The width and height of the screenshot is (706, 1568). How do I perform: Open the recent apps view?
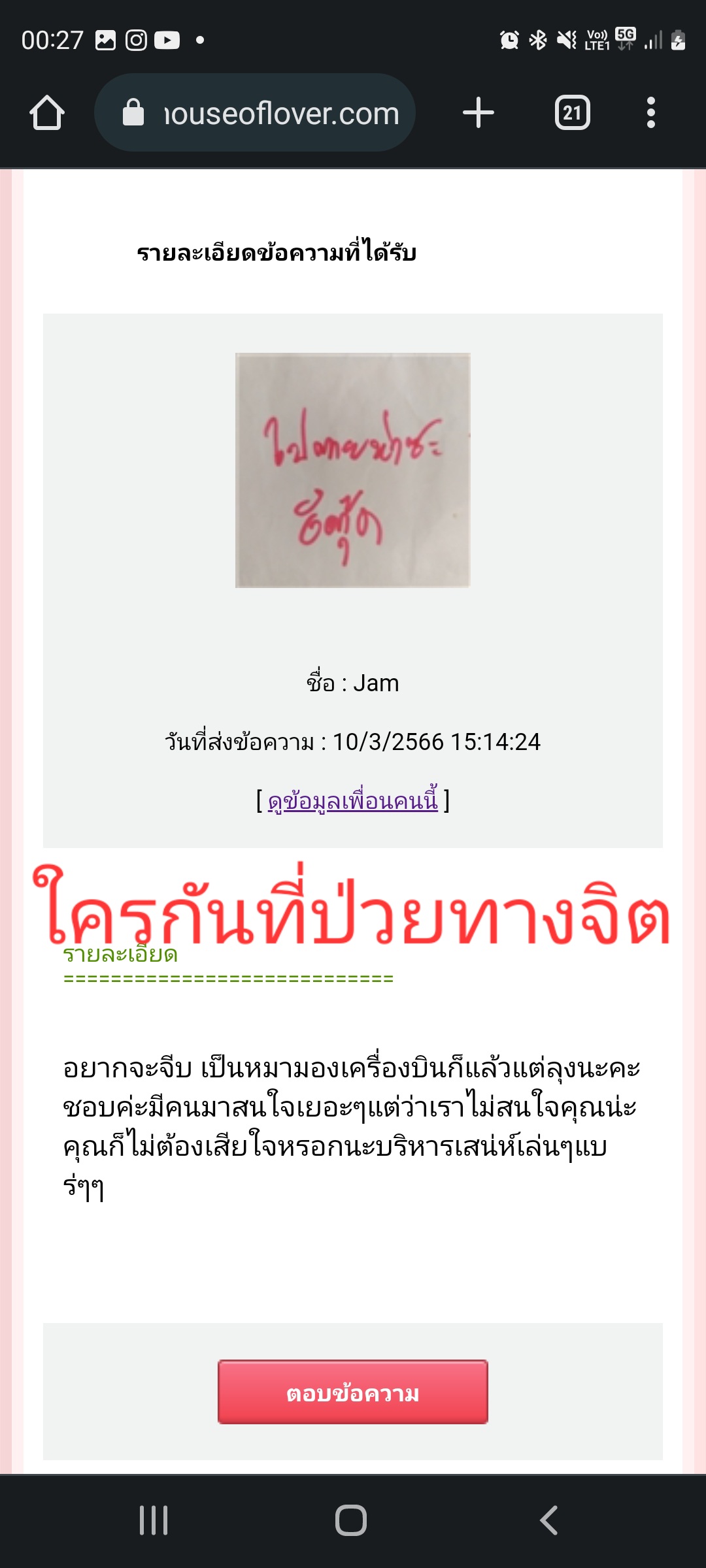coord(154,1520)
